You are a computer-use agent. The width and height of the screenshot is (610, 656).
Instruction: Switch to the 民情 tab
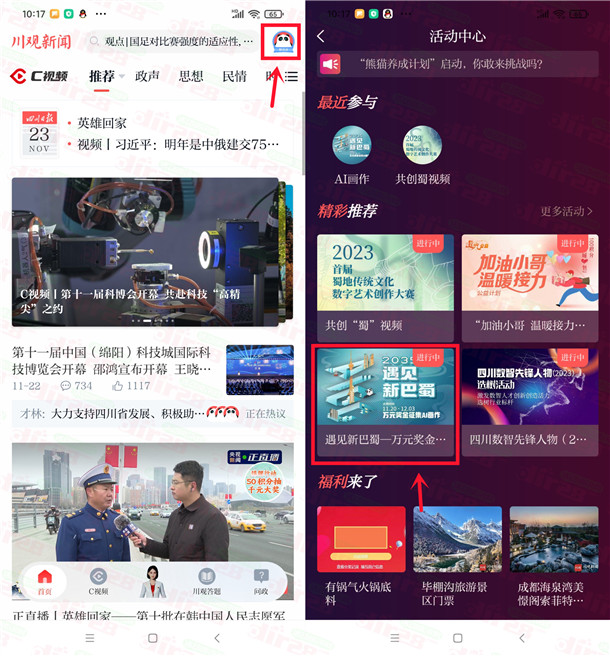234,76
